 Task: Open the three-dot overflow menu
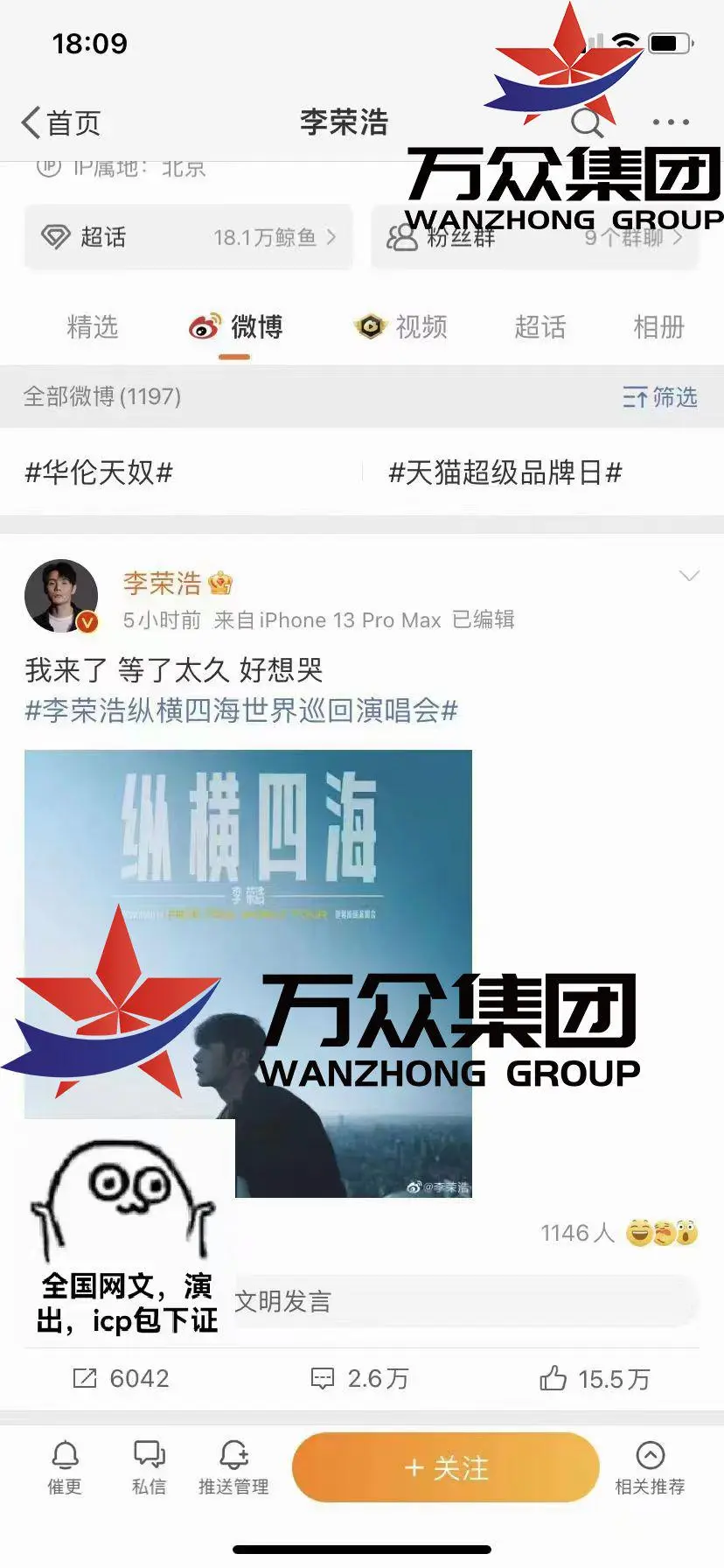[x=671, y=122]
